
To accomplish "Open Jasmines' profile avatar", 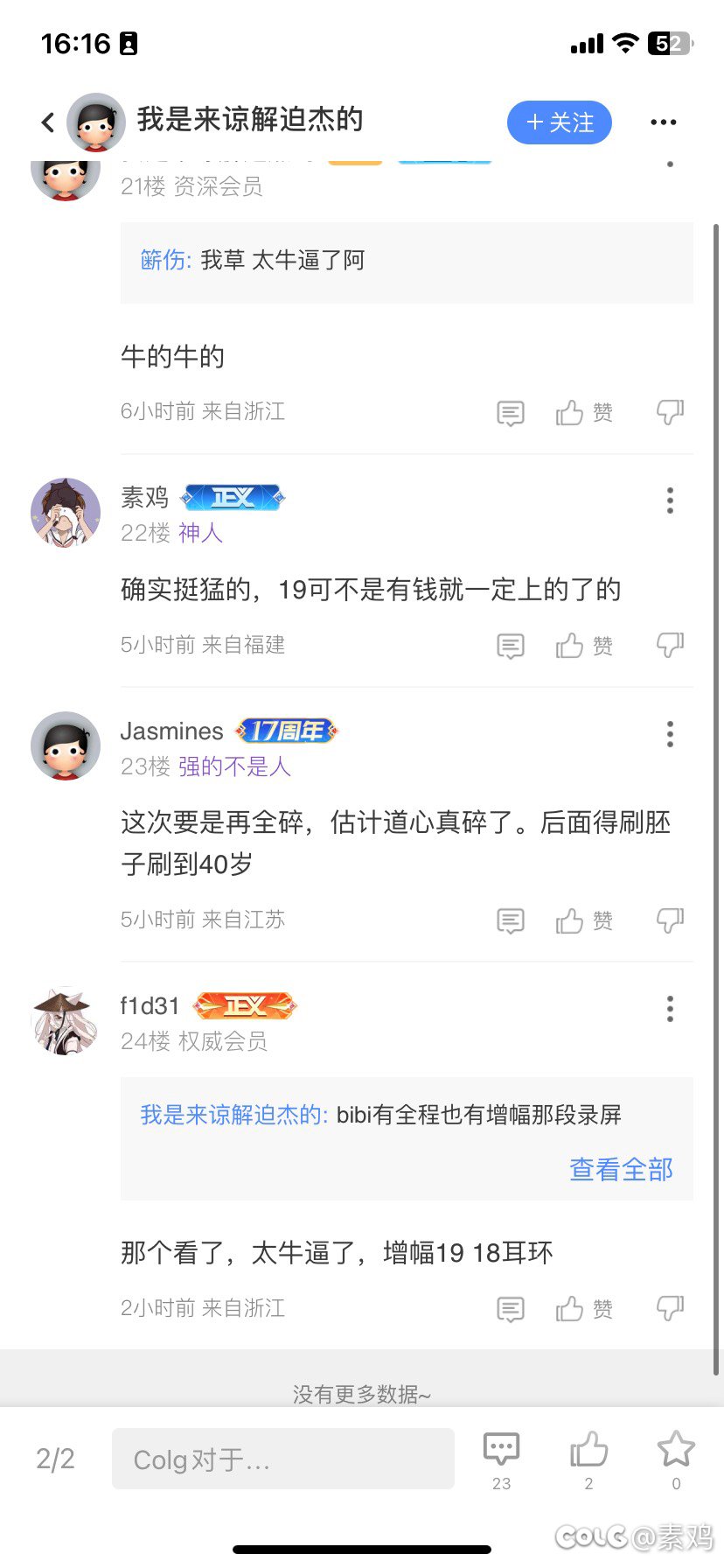I will [66, 745].
